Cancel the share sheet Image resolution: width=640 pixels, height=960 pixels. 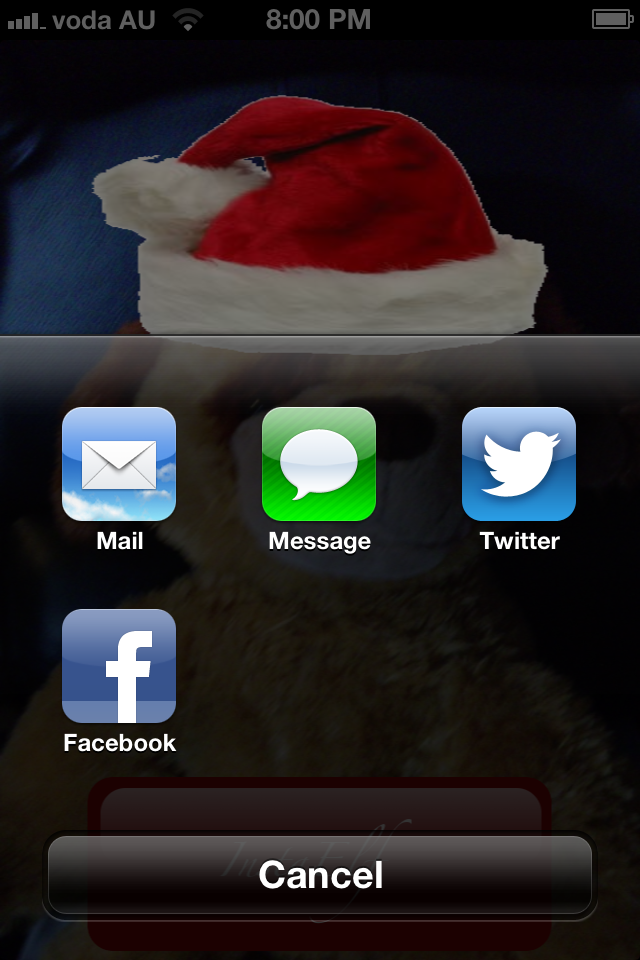(x=320, y=875)
